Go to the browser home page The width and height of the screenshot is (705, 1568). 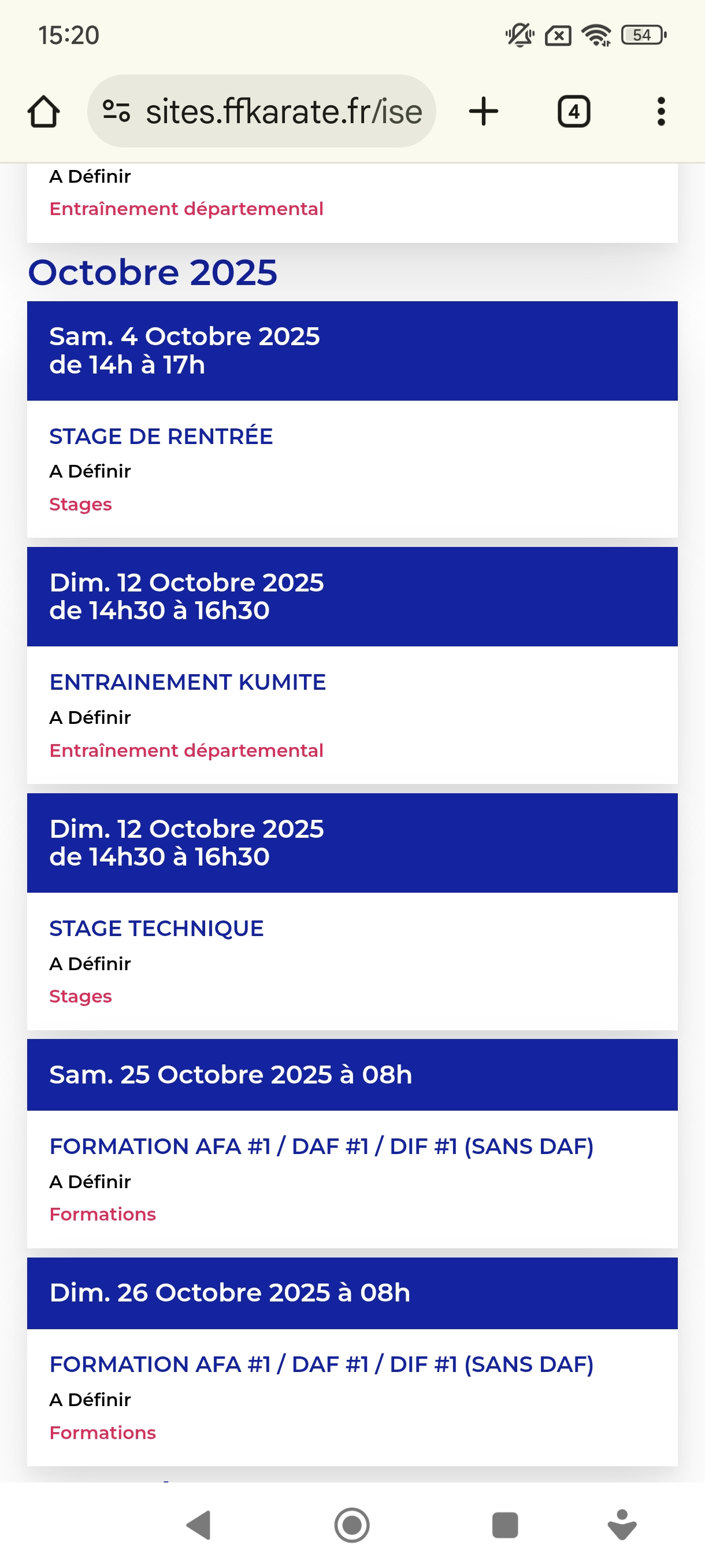pyautogui.click(x=44, y=112)
